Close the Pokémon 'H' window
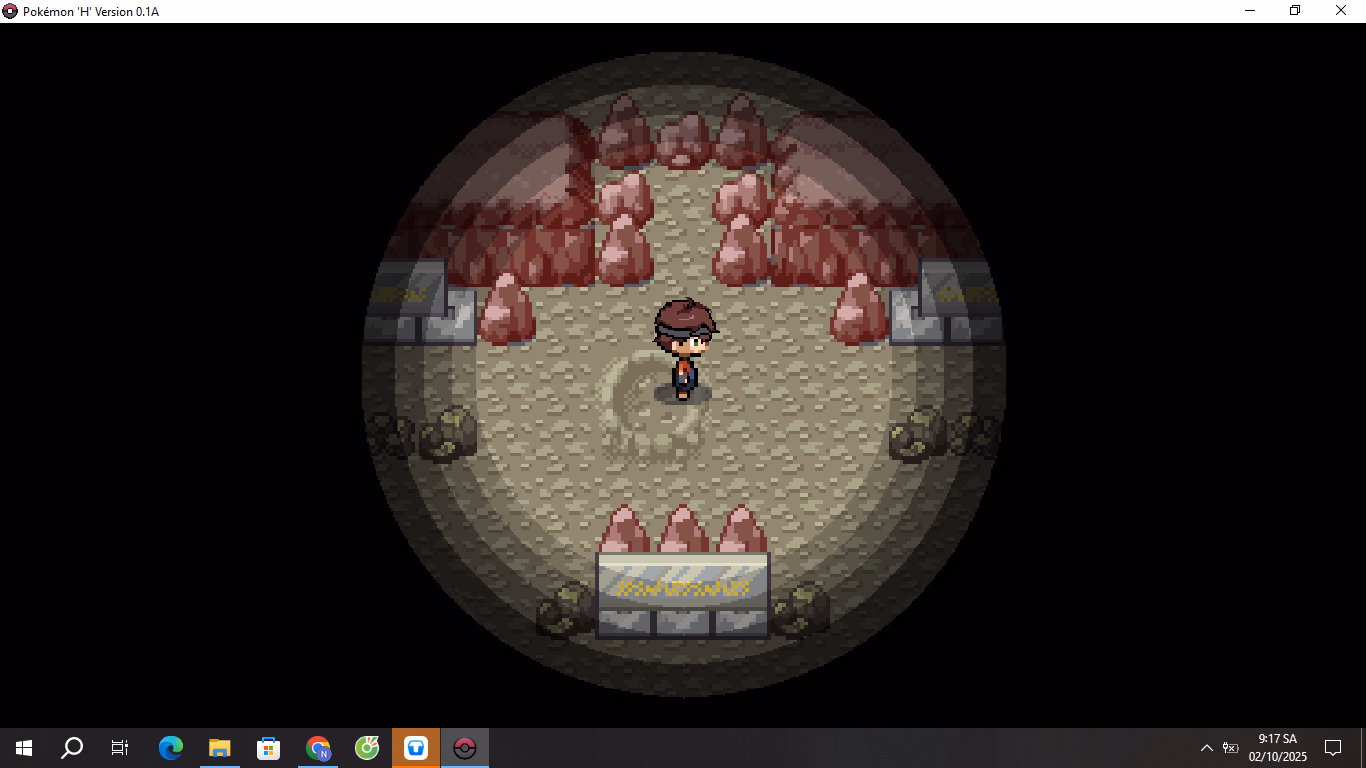This screenshot has height=768, width=1366. point(1341,11)
